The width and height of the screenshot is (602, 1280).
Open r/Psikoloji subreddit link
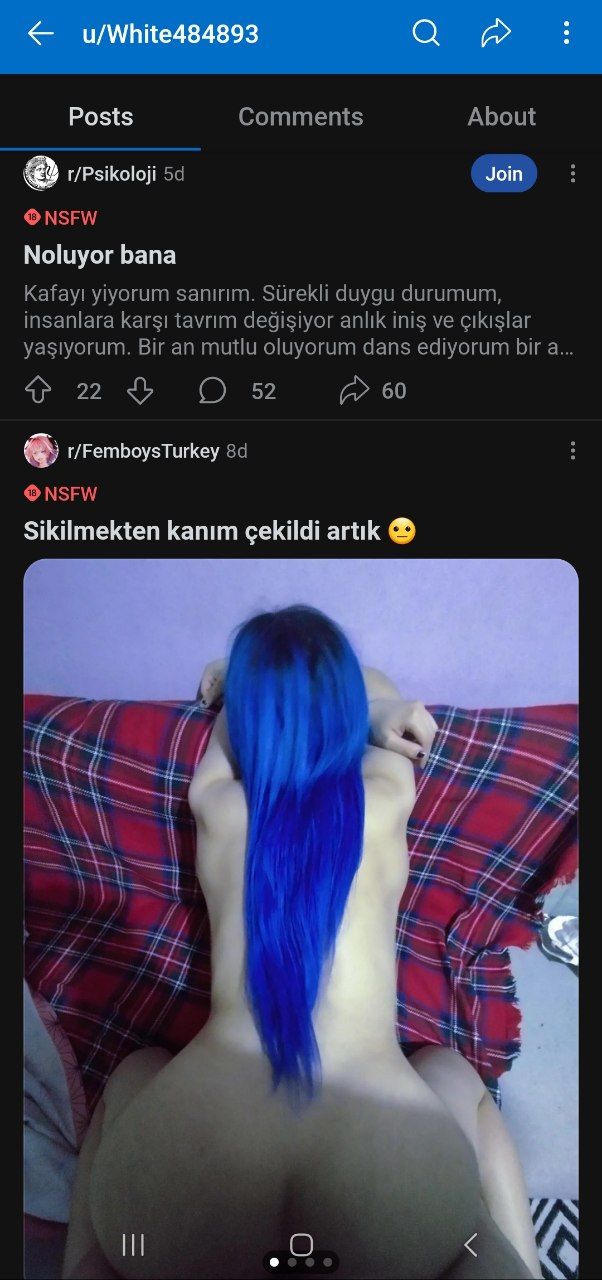tap(112, 174)
